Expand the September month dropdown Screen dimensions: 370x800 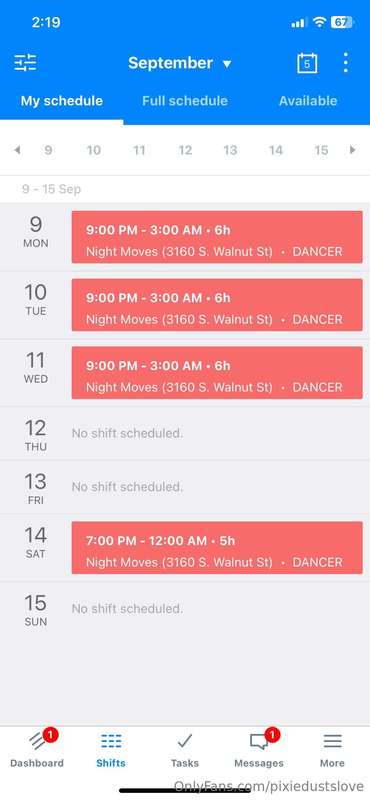(180, 63)
